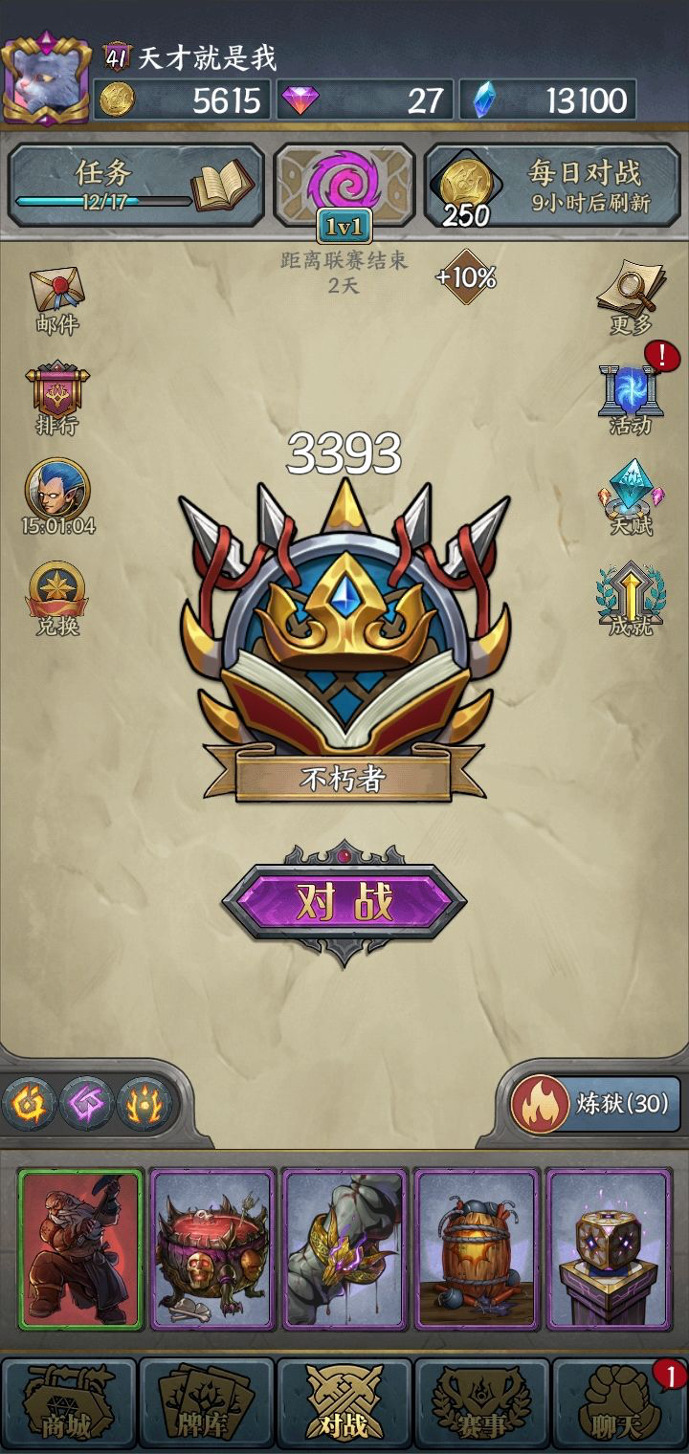The image size is (689, 1454).
Task: Tap the +10% bonus badge
Action: tap(466, 278)
